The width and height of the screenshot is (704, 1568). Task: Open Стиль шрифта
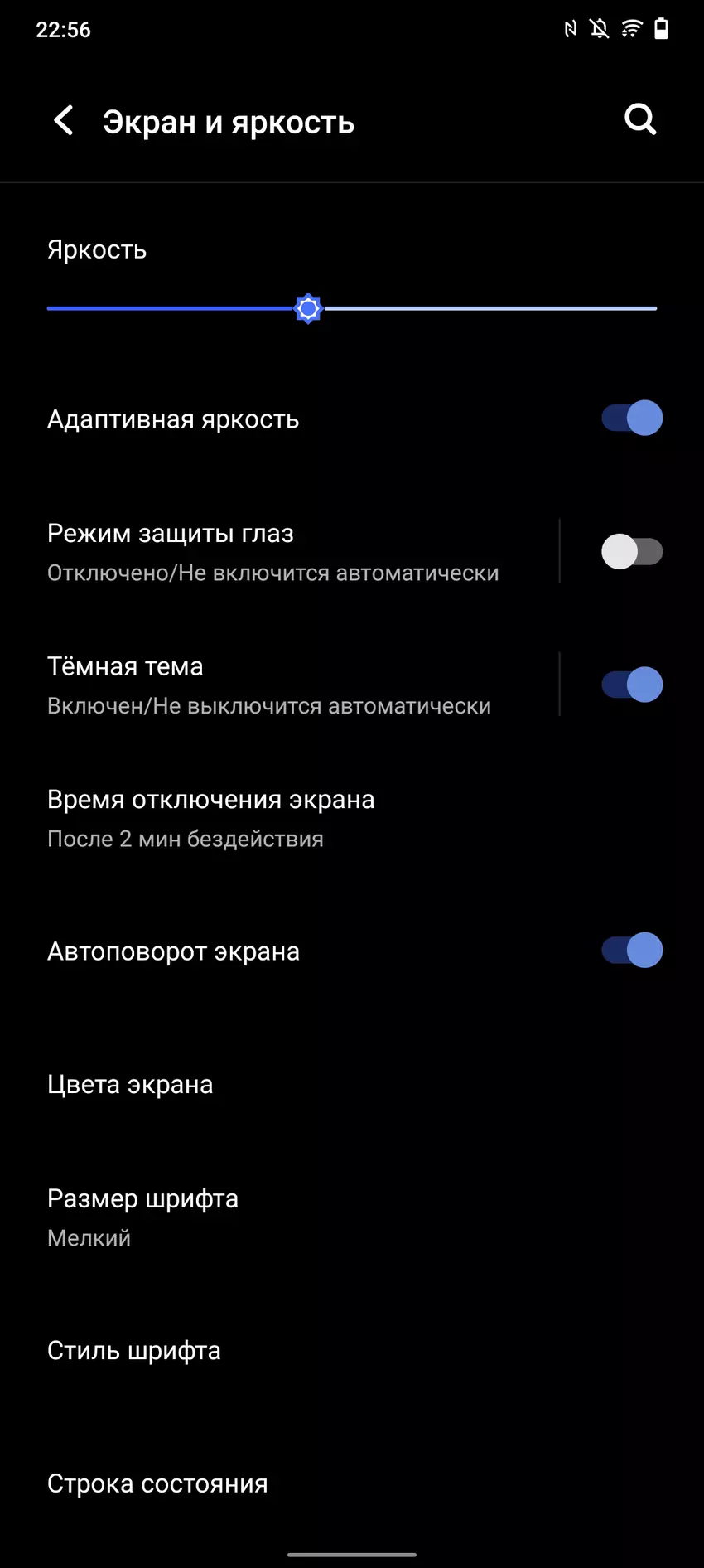134,1350
